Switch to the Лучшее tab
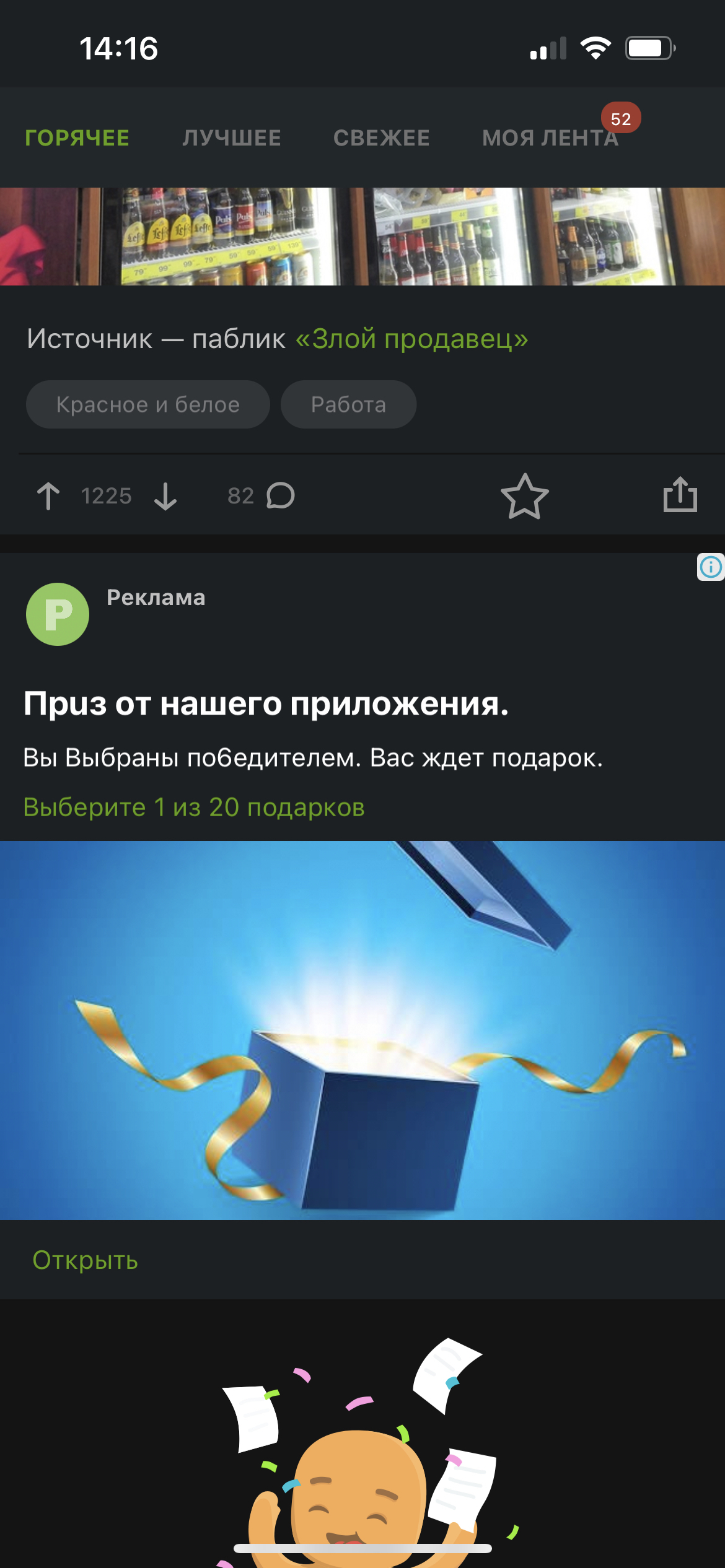The height and width of the screenshot is (1568, 725). [x=232, y=137]
